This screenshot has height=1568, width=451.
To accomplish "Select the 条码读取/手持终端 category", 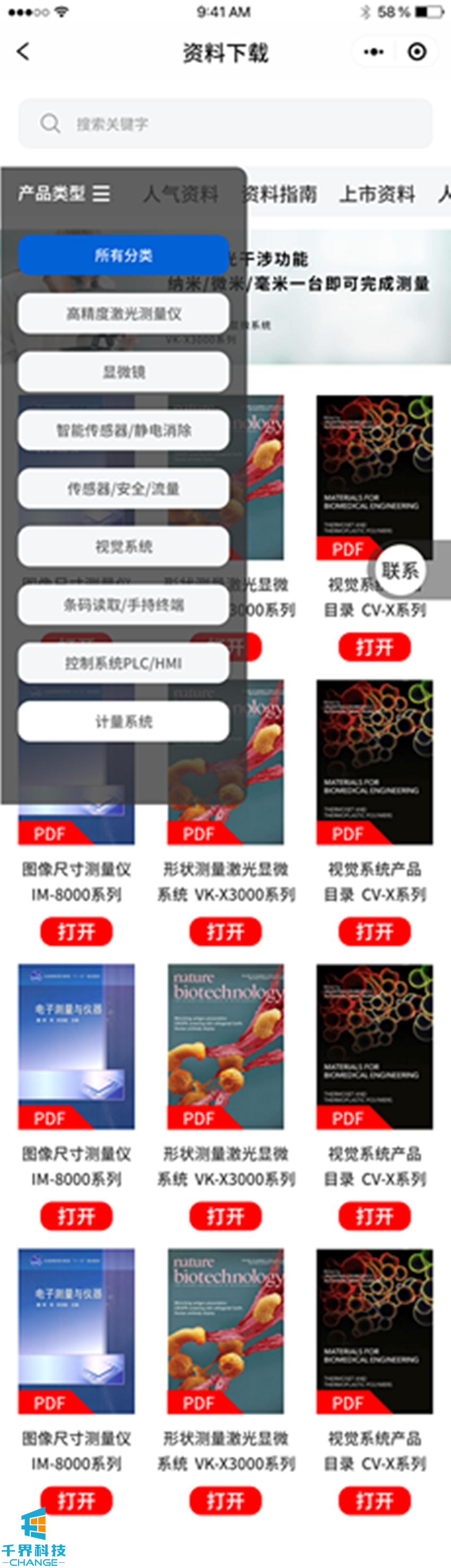I will click(124, 605).
